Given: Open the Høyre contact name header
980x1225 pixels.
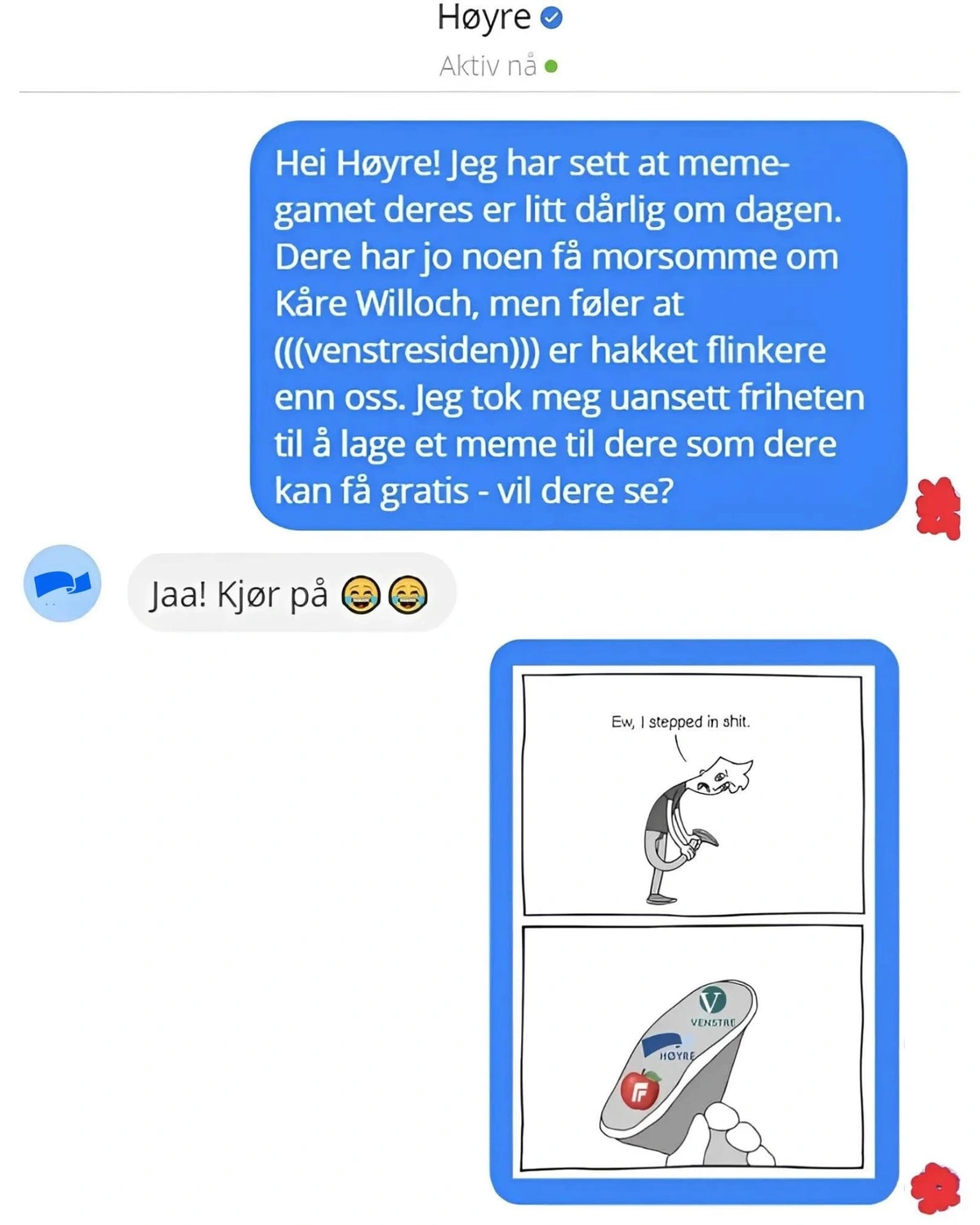Looking at the screenshot, I should pyautogui.click(x=484, y=18).
